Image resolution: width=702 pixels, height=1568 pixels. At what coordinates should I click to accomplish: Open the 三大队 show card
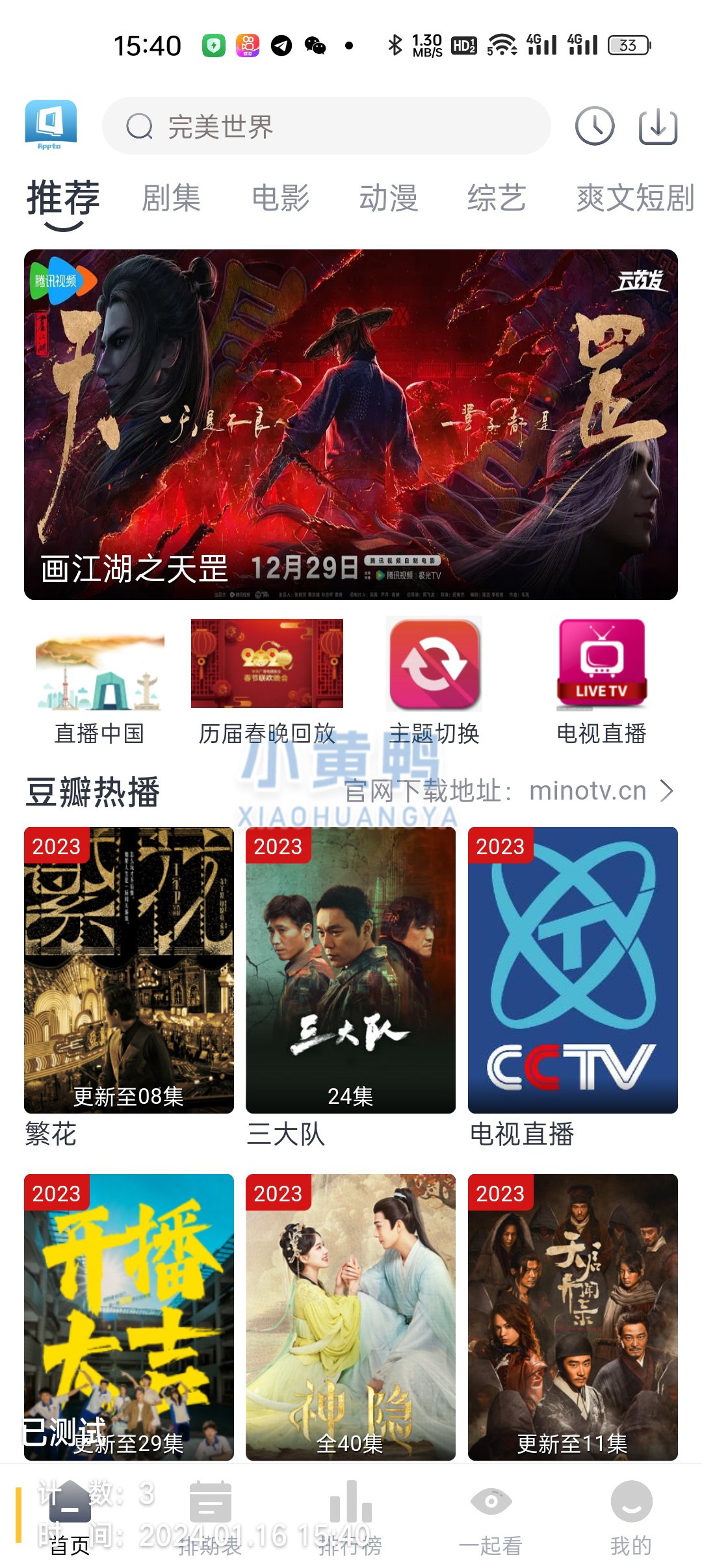pos(350,970)
